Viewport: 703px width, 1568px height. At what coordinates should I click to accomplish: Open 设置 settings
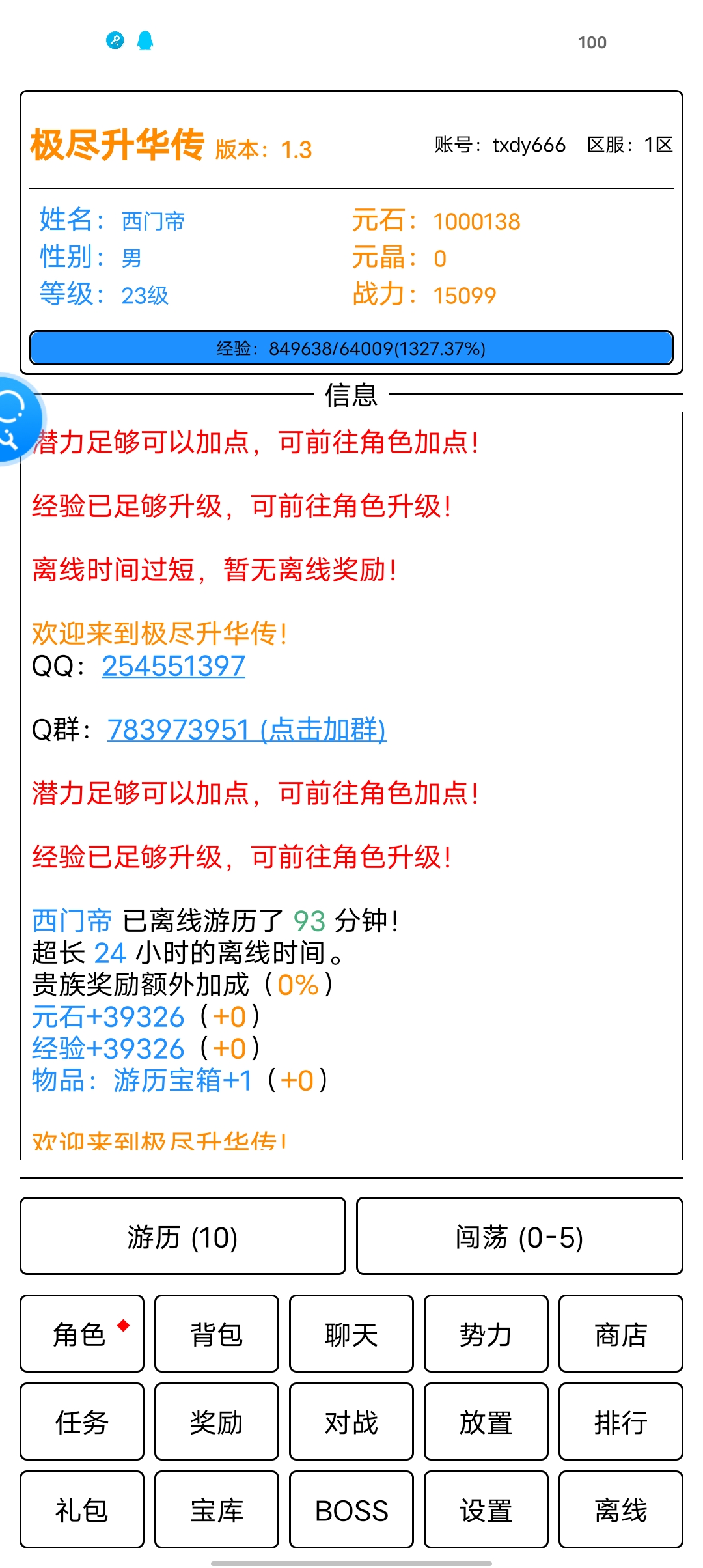[x=486, y=1509]
